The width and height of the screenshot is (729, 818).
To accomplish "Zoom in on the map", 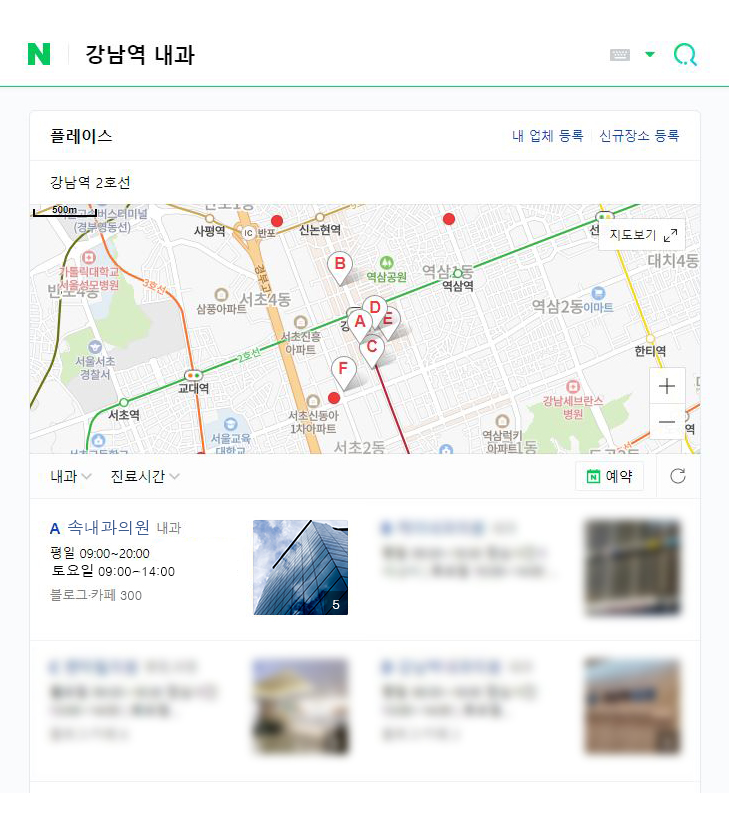I will point(667,386).
